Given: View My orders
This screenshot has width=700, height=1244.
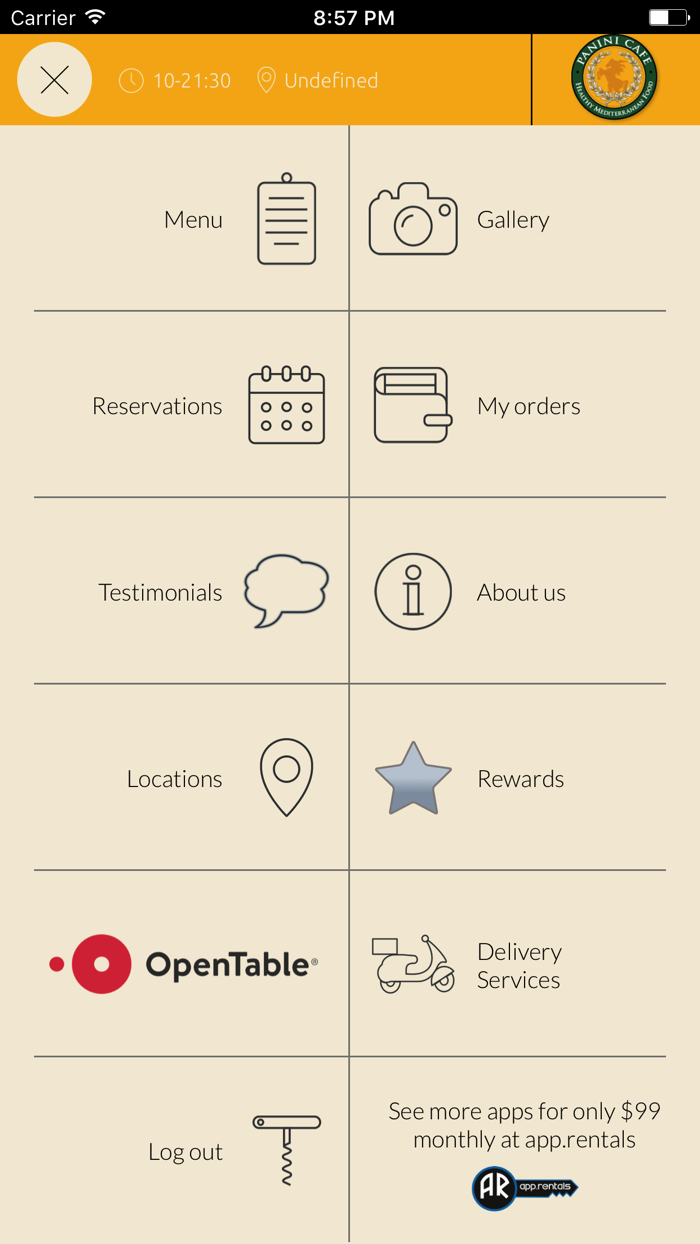Looking at the screenshot, I should pyautogui.click(x=507, y=405).
